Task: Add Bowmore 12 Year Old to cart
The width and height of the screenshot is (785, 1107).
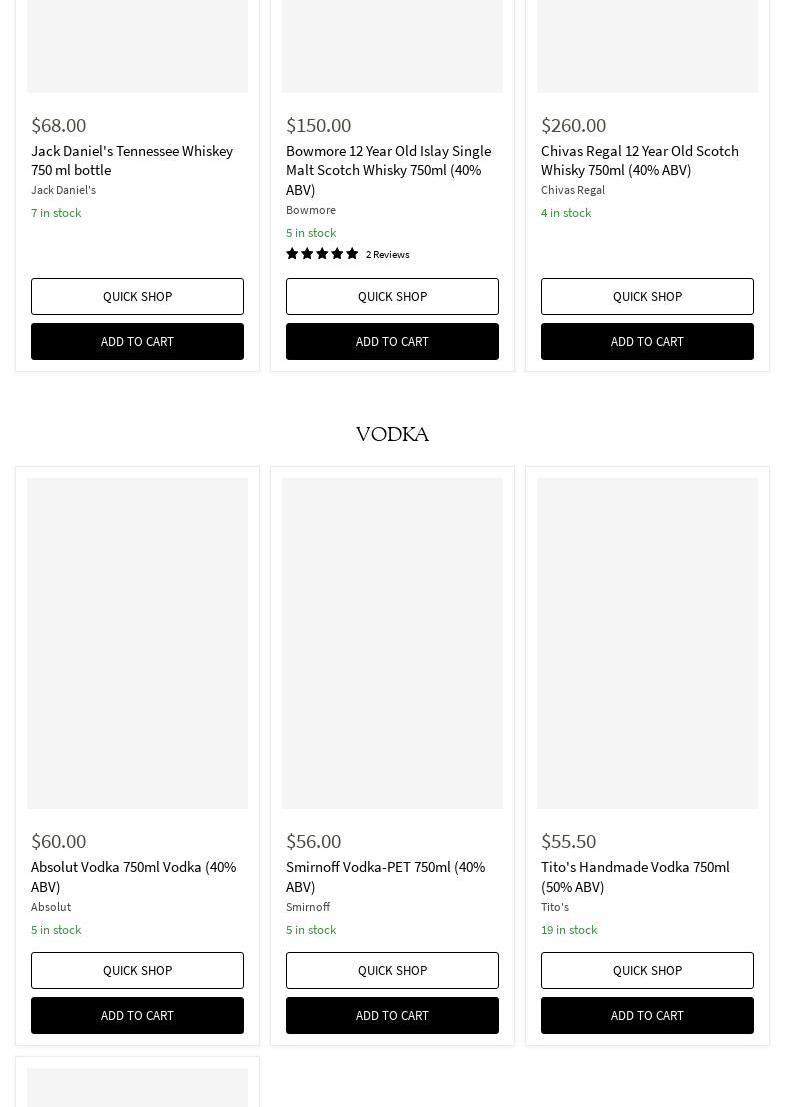Action: click(x=392, y=341)
